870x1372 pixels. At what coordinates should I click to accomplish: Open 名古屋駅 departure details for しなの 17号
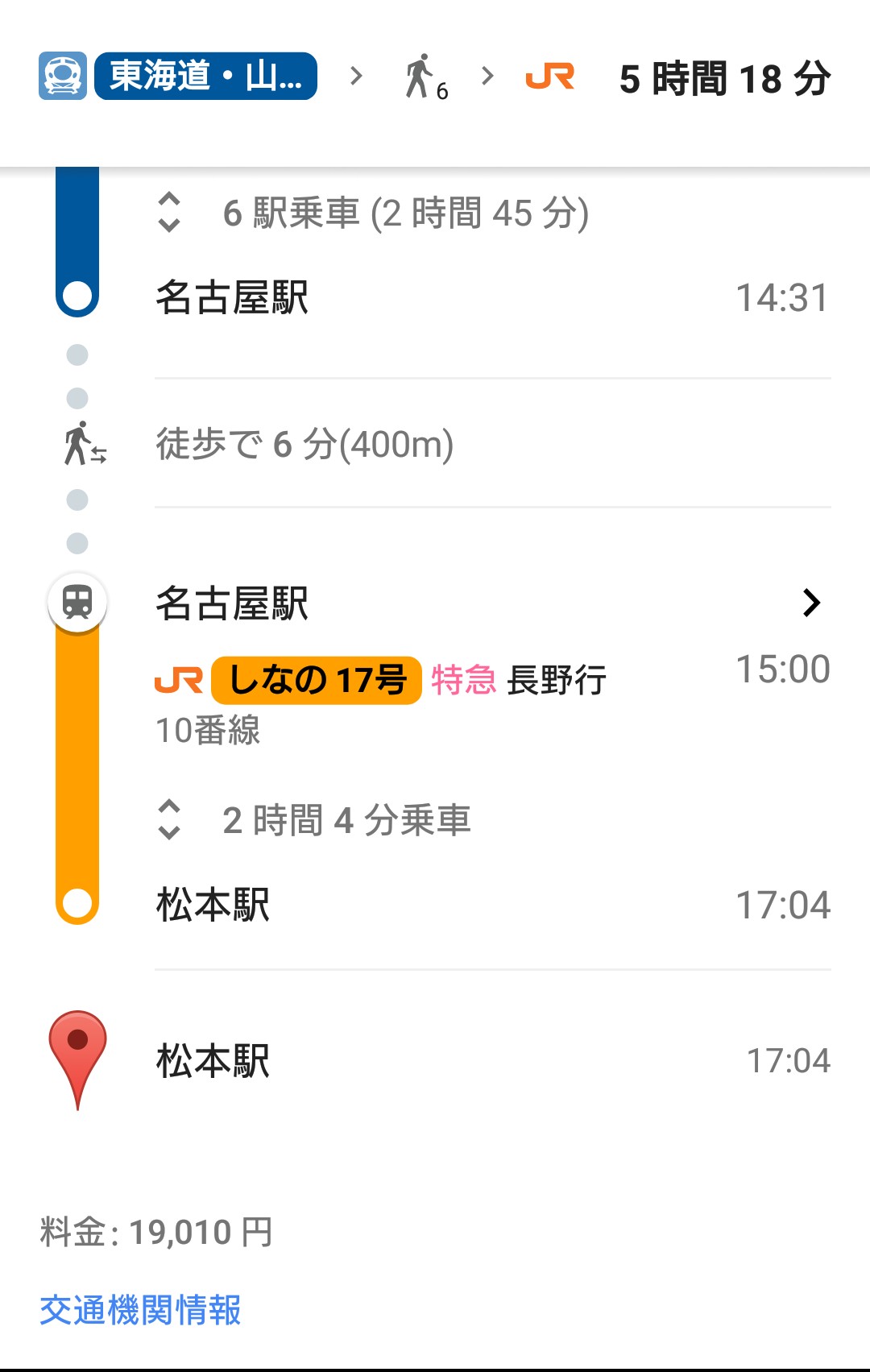tap(810, 603)
